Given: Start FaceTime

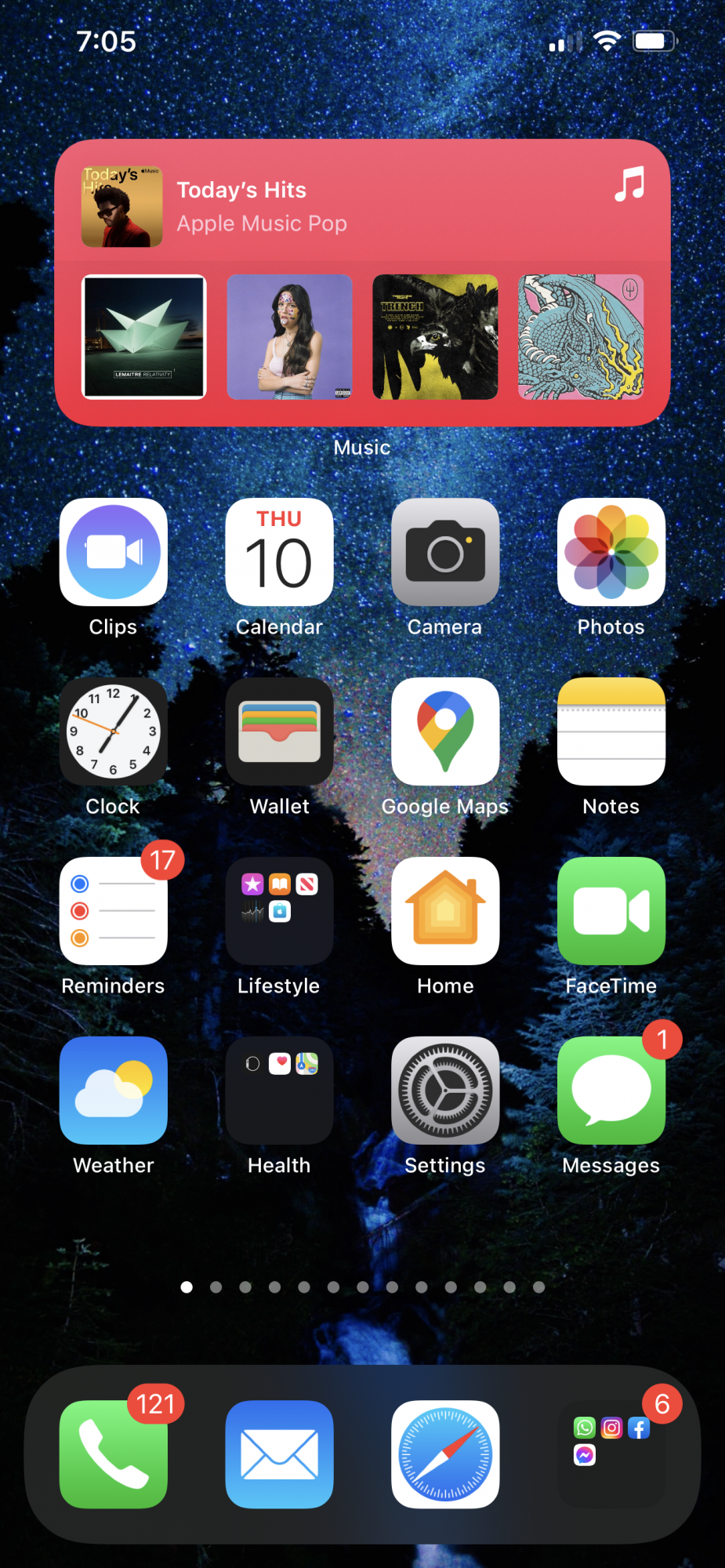Looking at the screenshot, I should coord(611,912).
